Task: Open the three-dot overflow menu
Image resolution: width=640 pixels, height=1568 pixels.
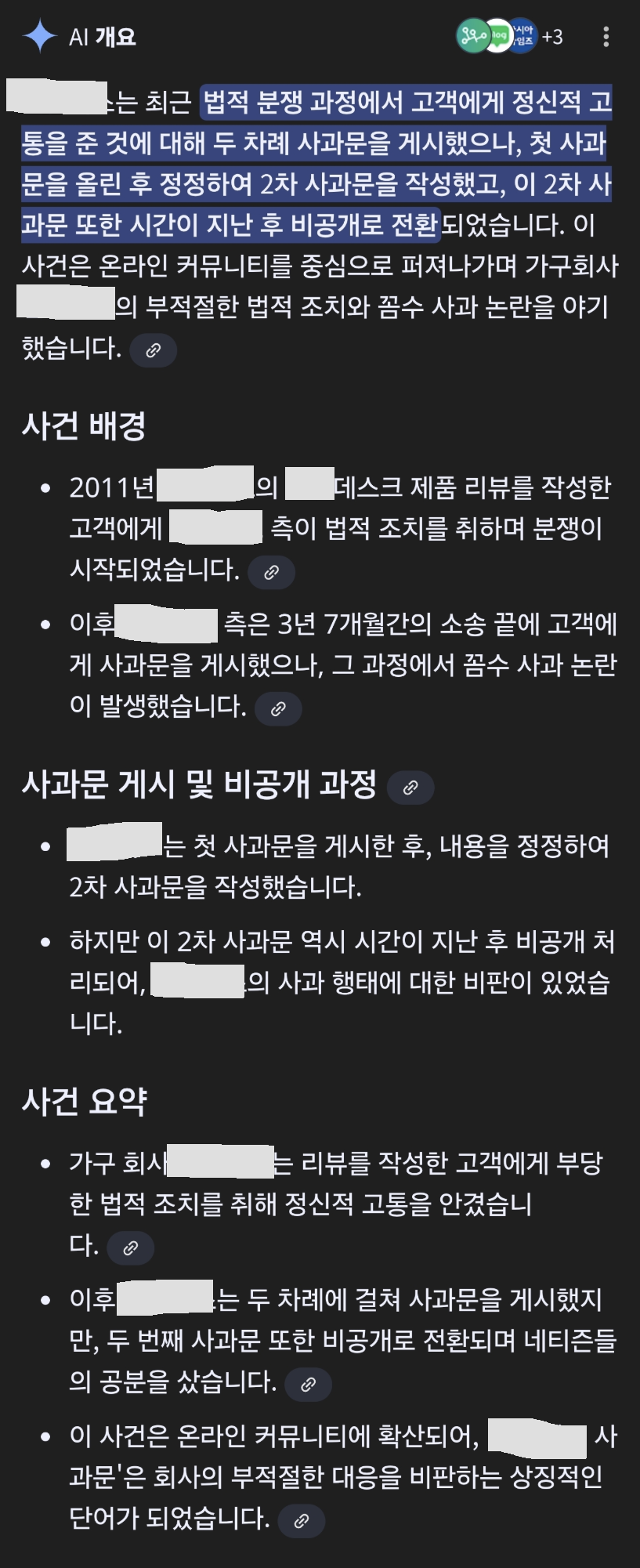Action: (x=606, y=37)
